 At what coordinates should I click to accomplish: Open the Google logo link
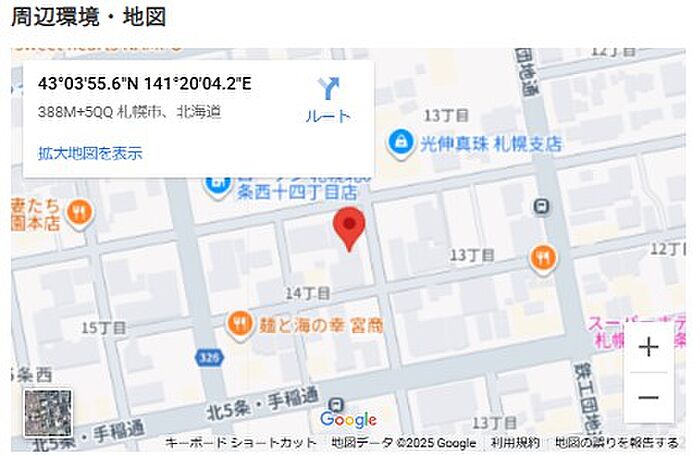(348, 419)
